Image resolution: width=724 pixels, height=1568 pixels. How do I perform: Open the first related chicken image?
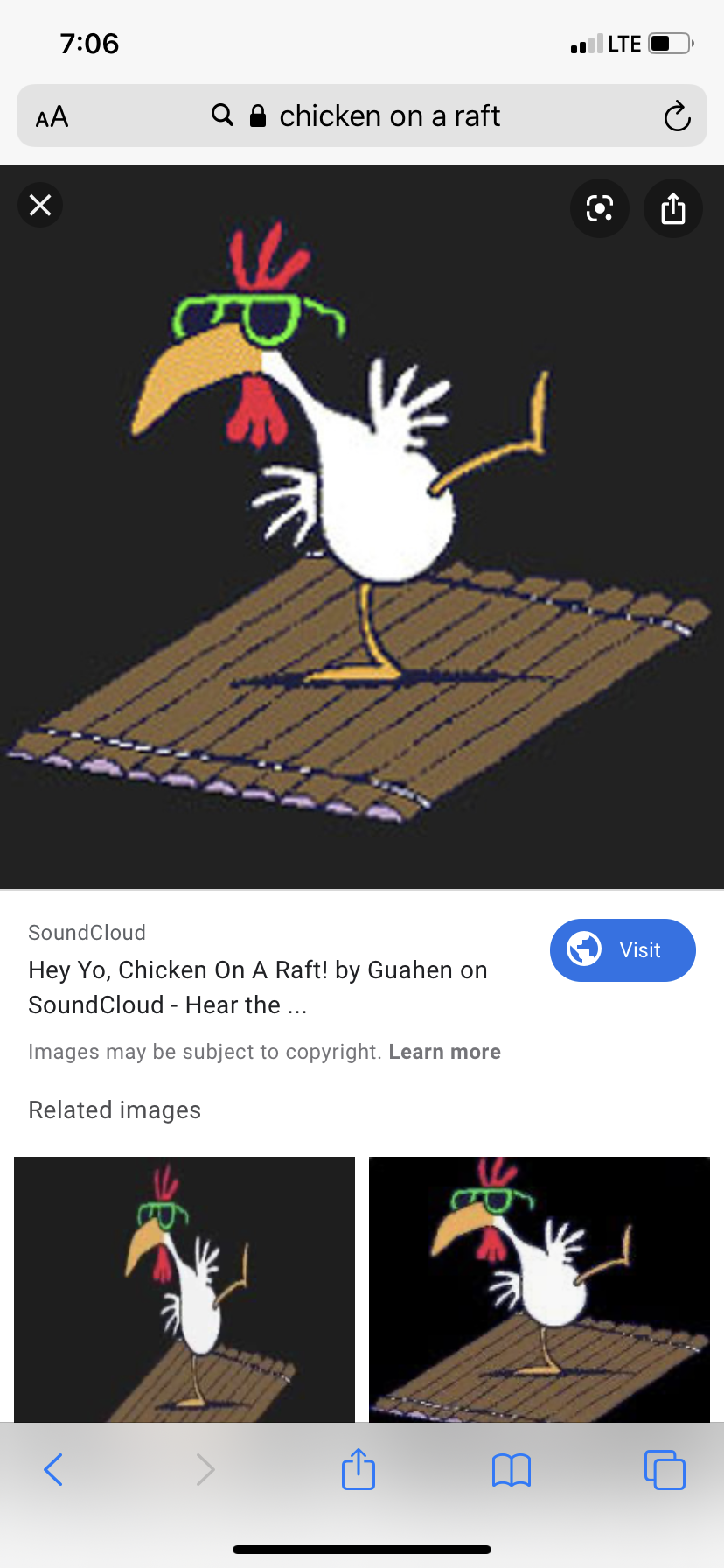[x=184, y=1288]
